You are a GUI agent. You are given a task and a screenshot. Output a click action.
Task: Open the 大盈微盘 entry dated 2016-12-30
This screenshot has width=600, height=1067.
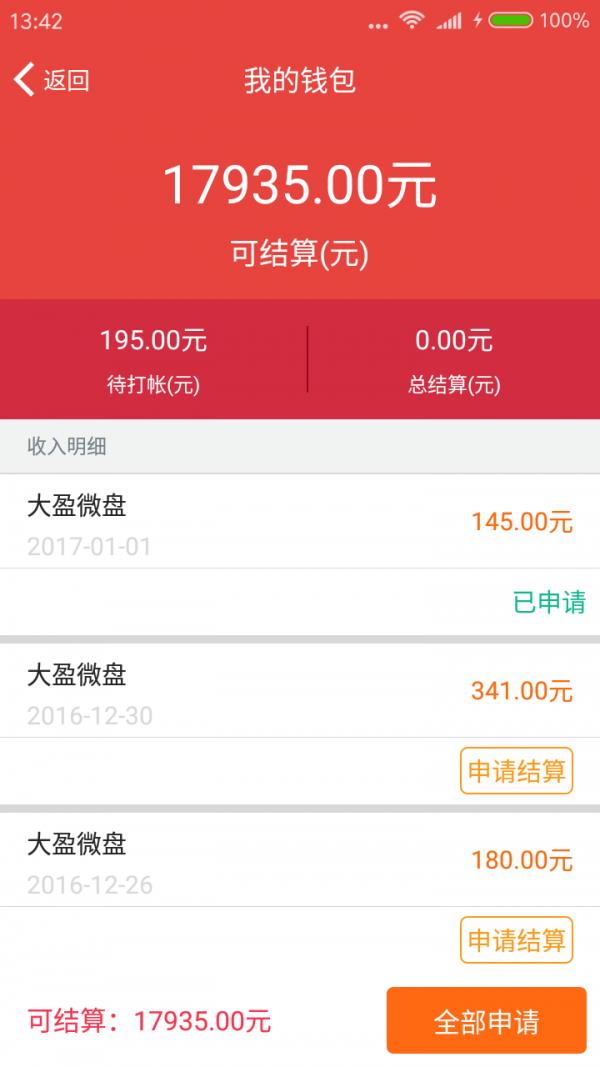pos(300,691)
